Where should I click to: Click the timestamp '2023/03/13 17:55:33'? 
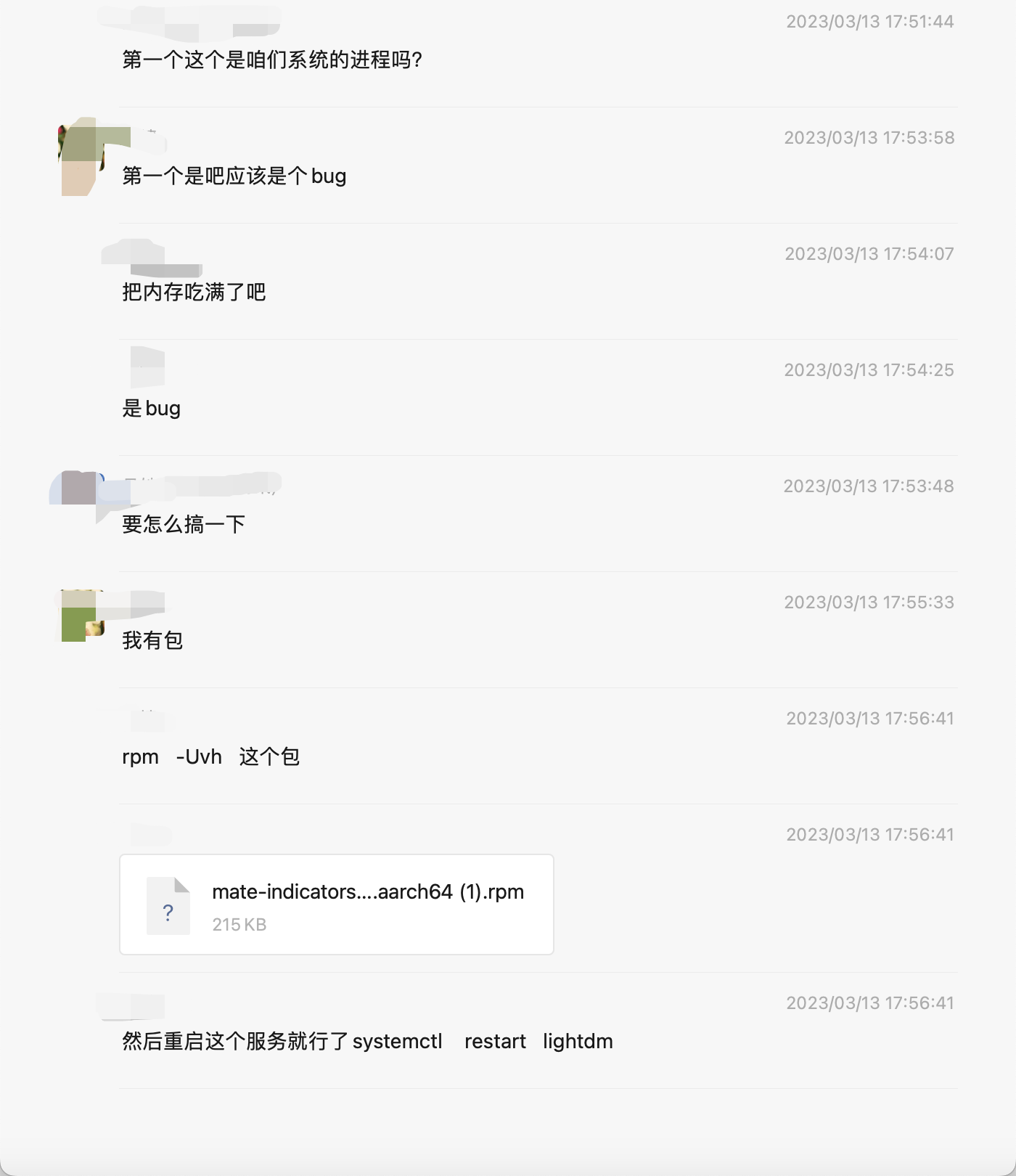click(x=869, y=602)
